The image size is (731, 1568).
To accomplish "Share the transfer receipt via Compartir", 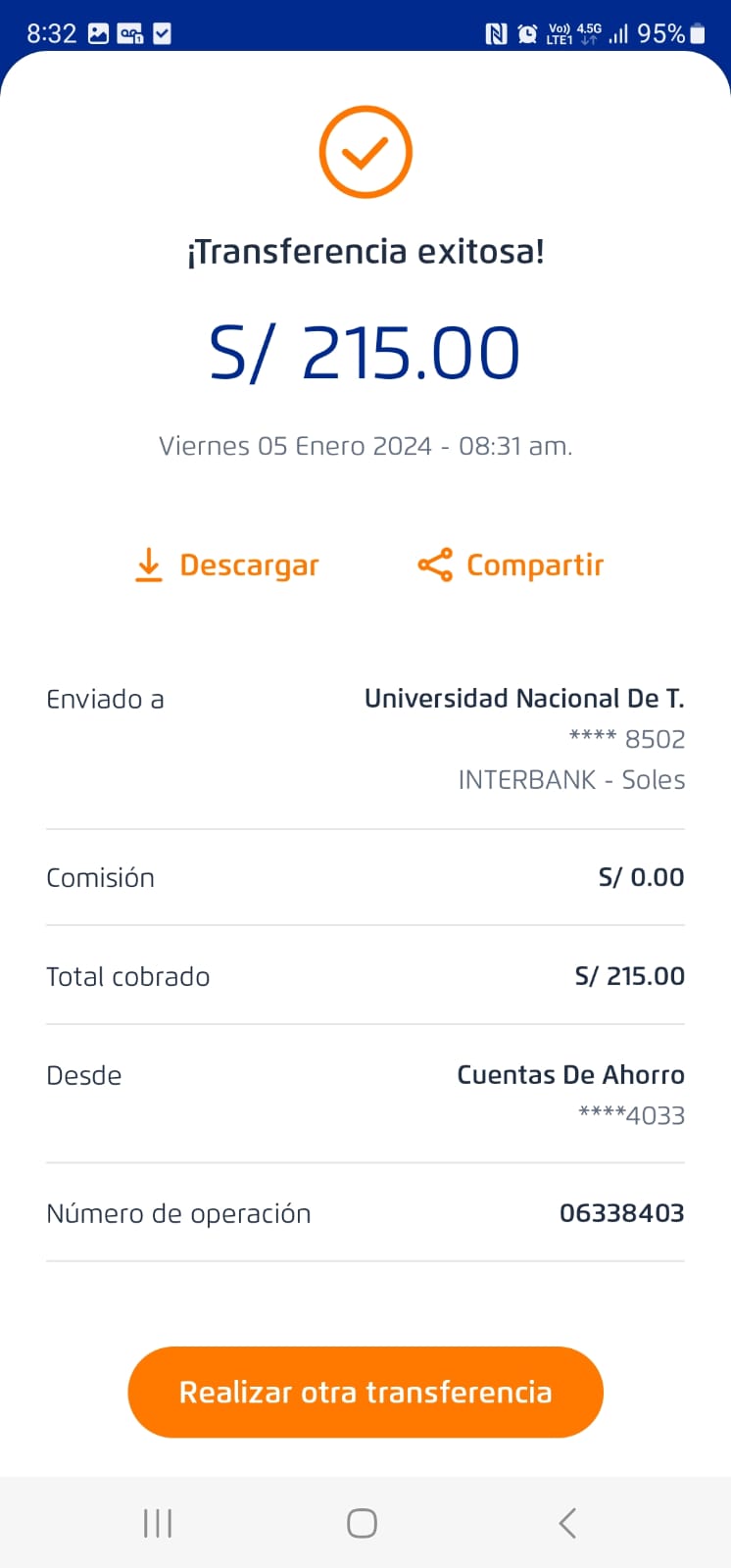I will [x=511, y=565].
